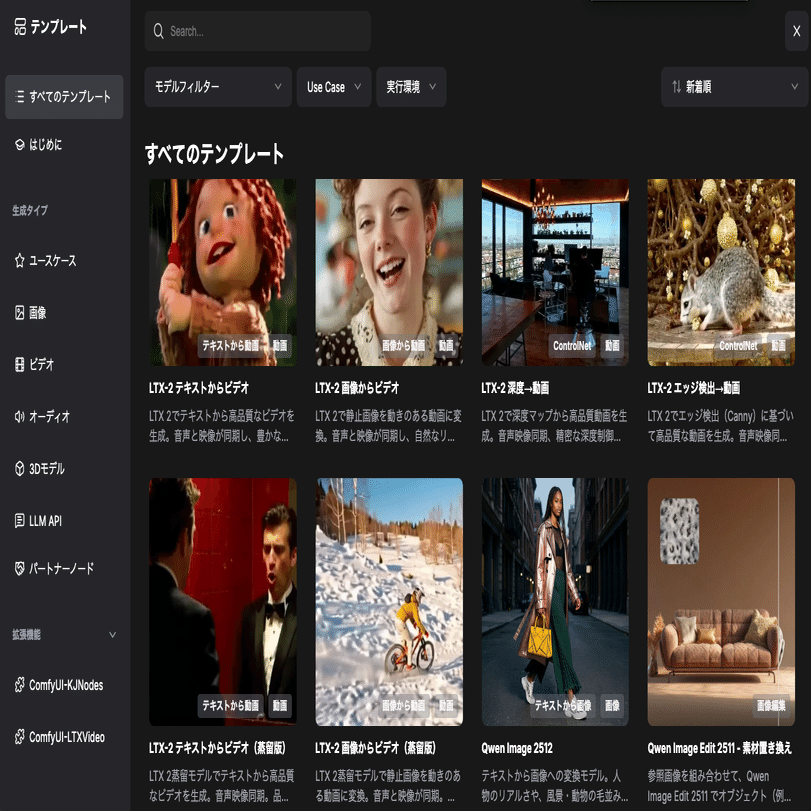Open the LLM API category
This screenshot has height=811, width=811.
coord(45,521)
